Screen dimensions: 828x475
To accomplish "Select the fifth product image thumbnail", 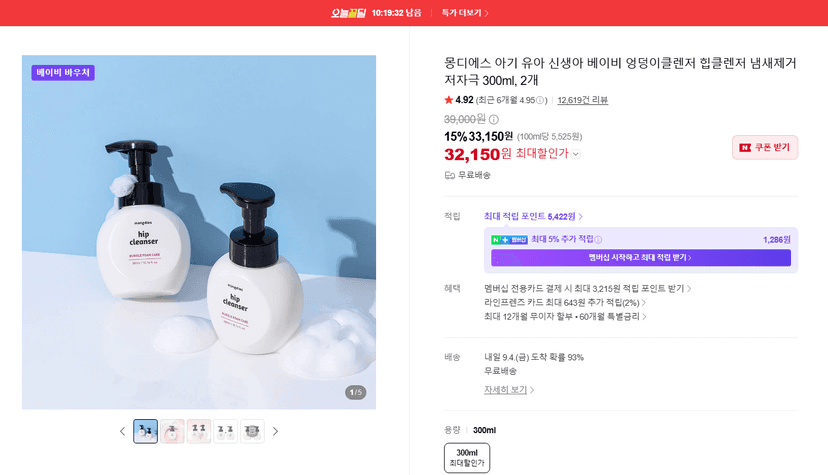I will (252, 431).
